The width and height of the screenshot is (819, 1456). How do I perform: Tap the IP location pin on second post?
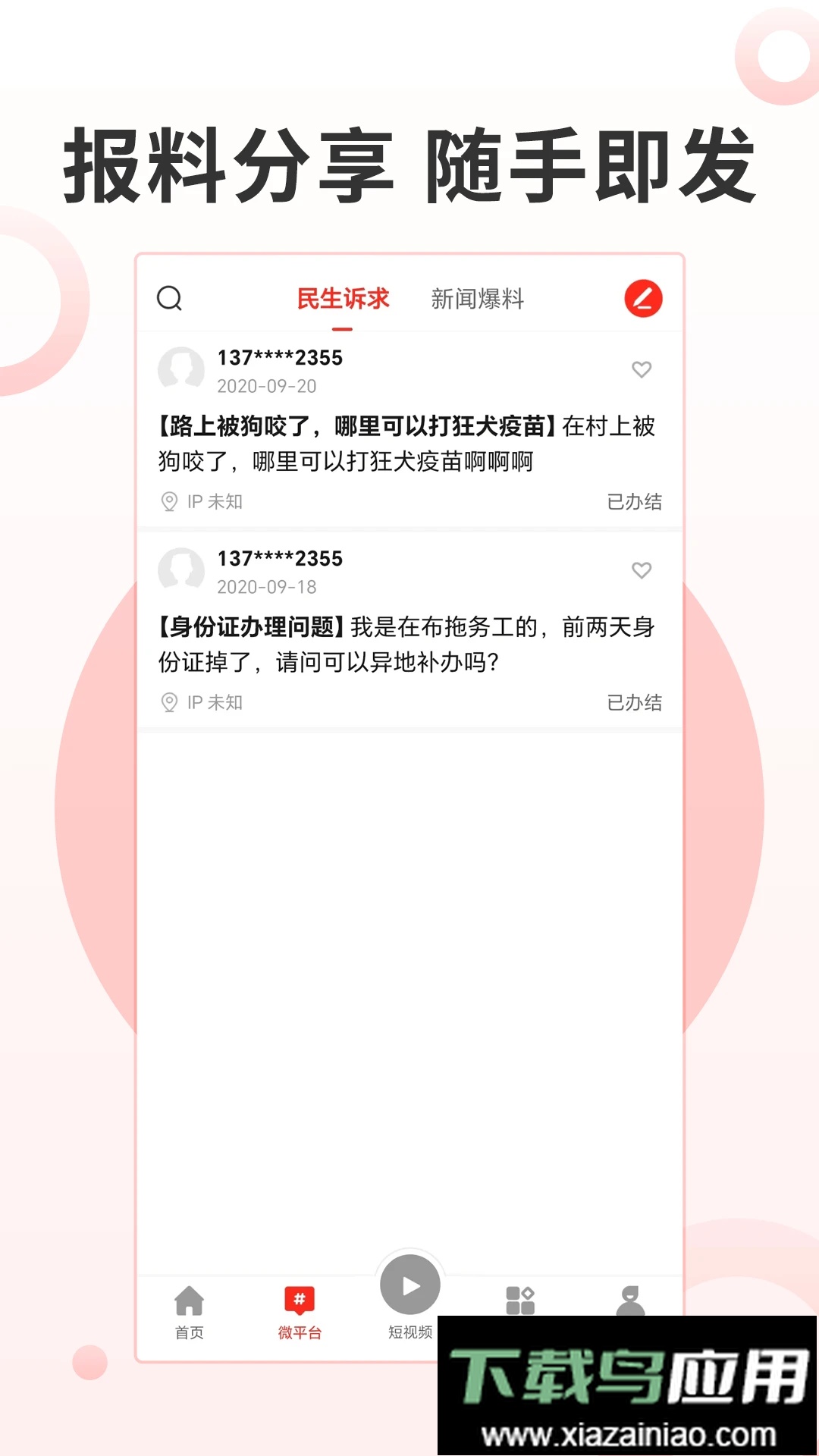coord(171,703)
